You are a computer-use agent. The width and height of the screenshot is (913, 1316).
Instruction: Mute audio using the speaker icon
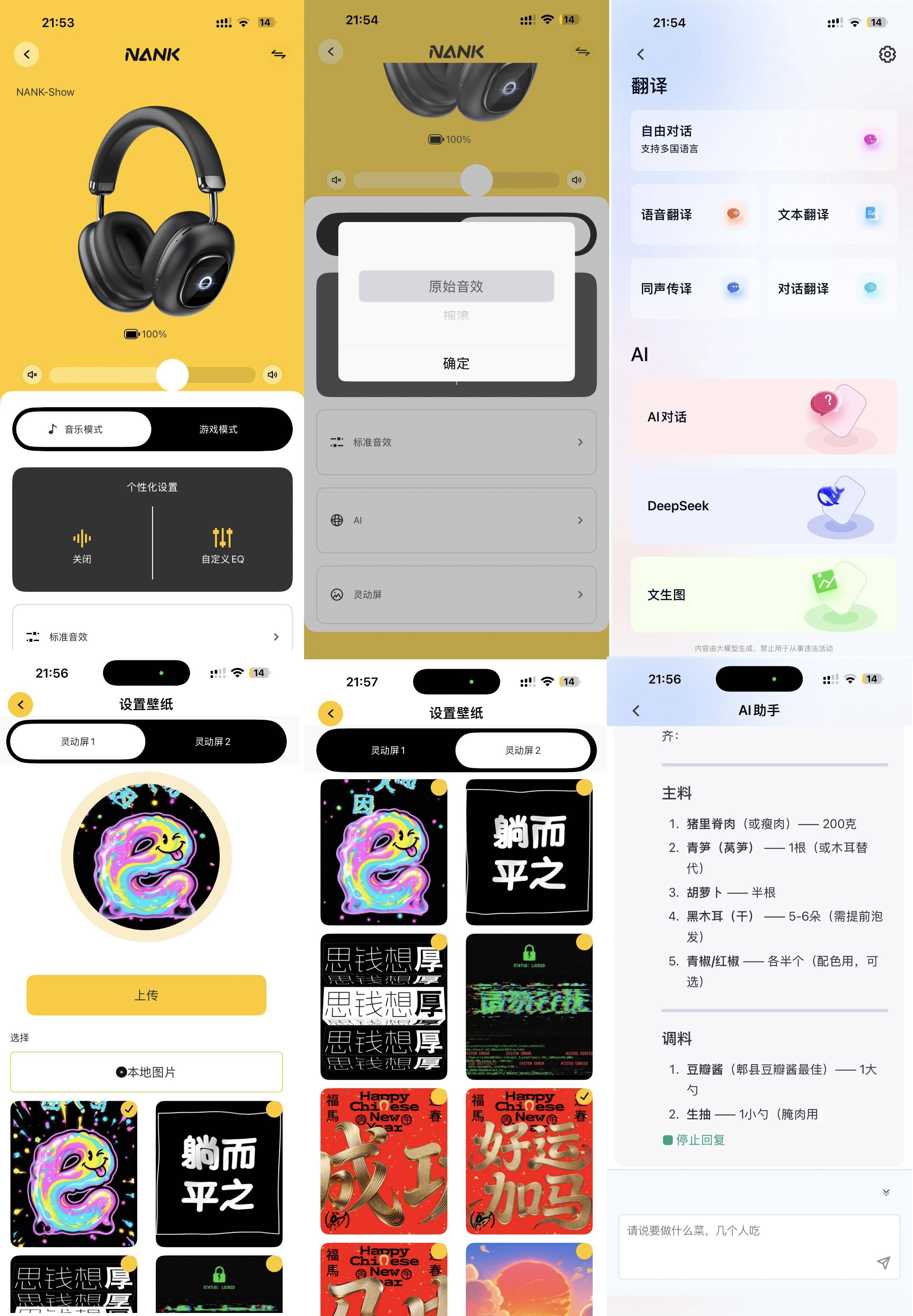tap(32, 375)
